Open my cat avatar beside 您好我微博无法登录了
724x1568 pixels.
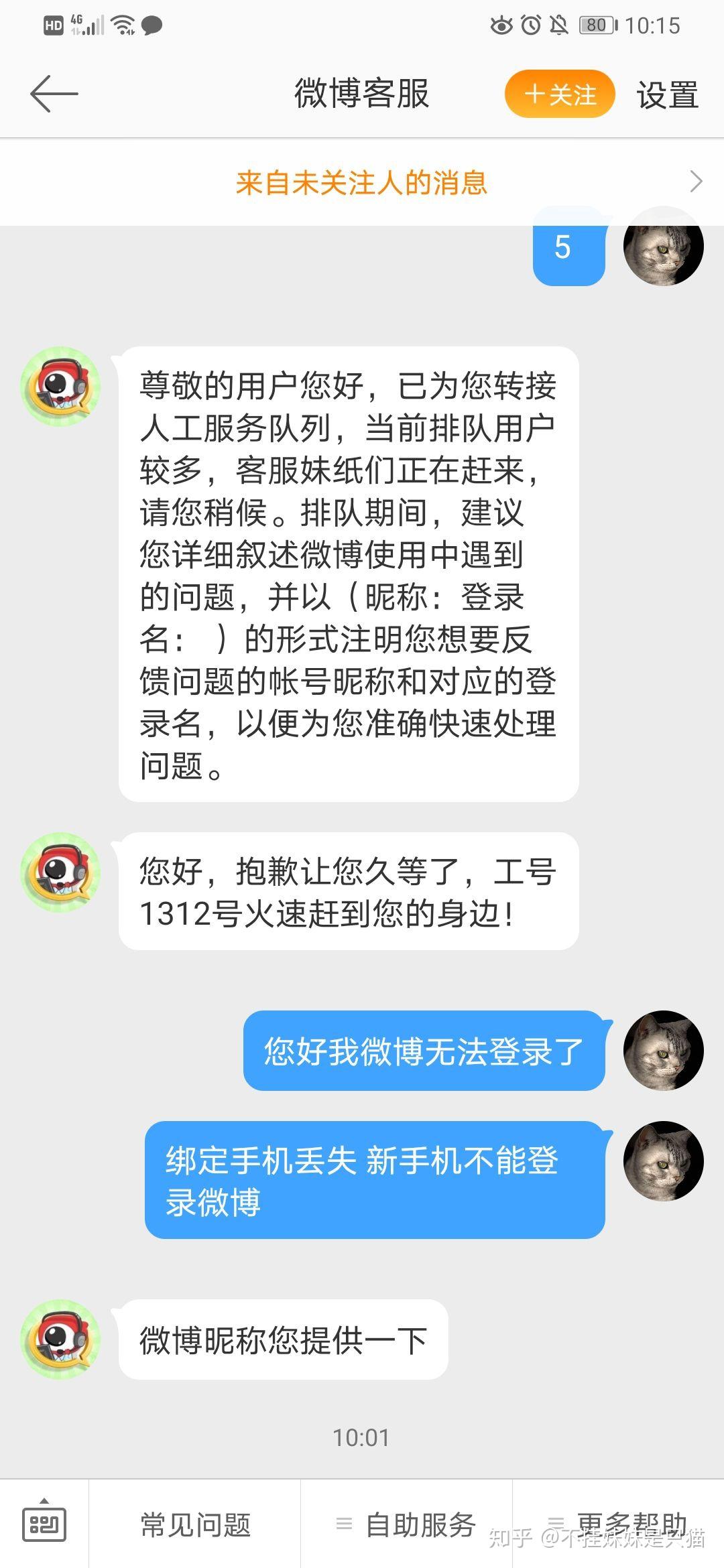[663, 1050]
